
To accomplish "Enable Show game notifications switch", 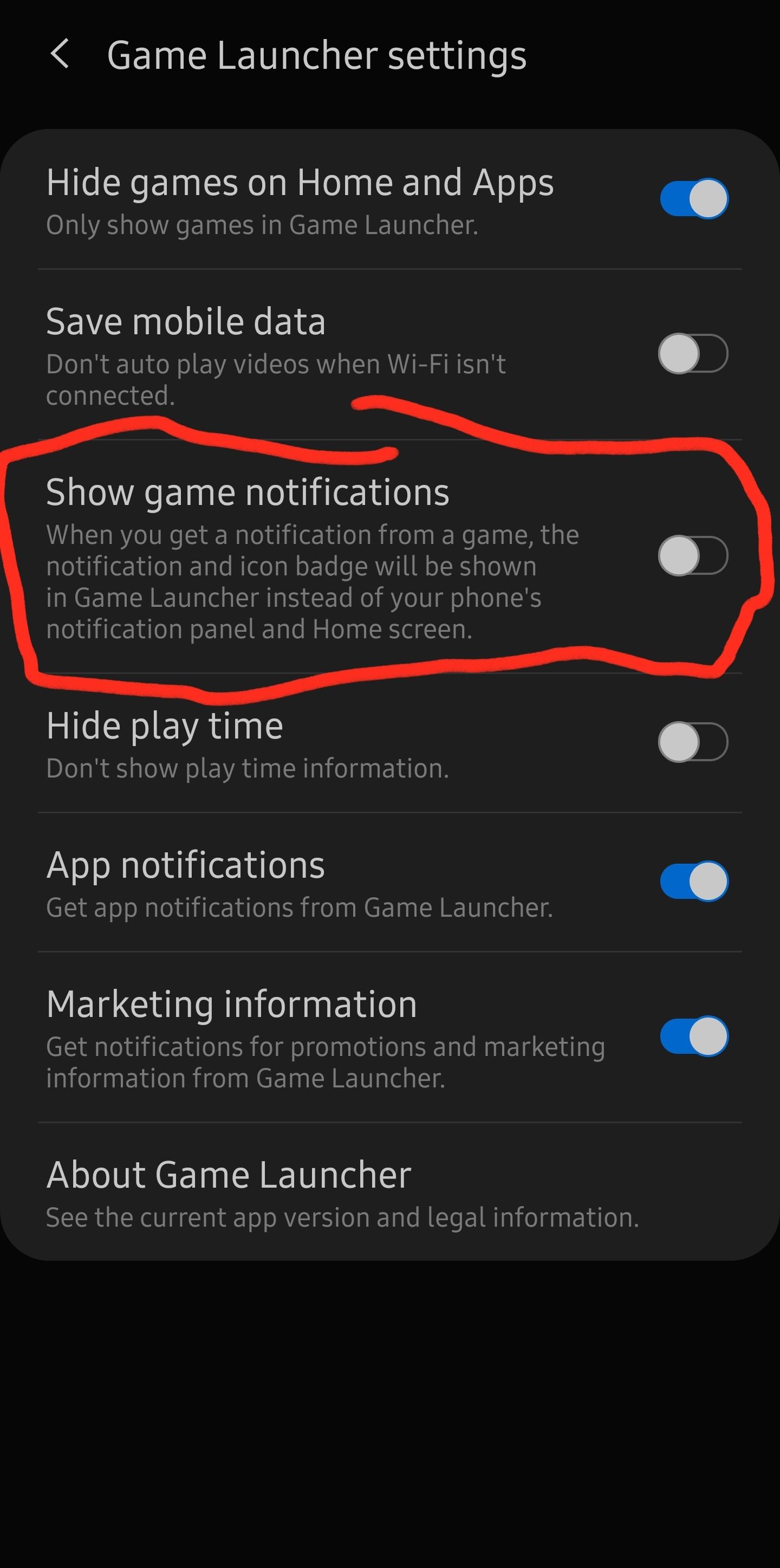I will [693, 555].
